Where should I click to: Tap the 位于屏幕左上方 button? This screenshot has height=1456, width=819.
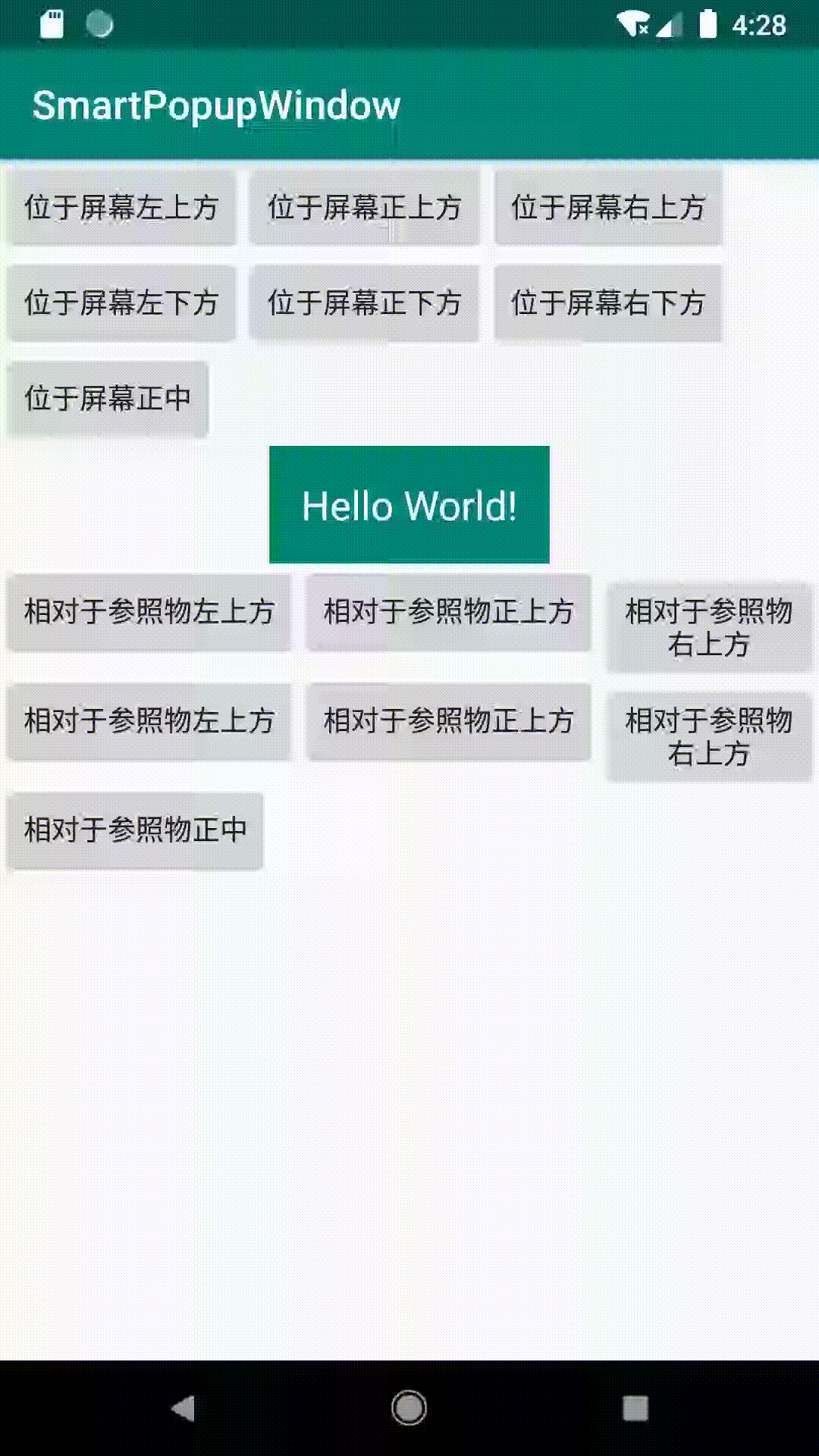tap(121, 207)
